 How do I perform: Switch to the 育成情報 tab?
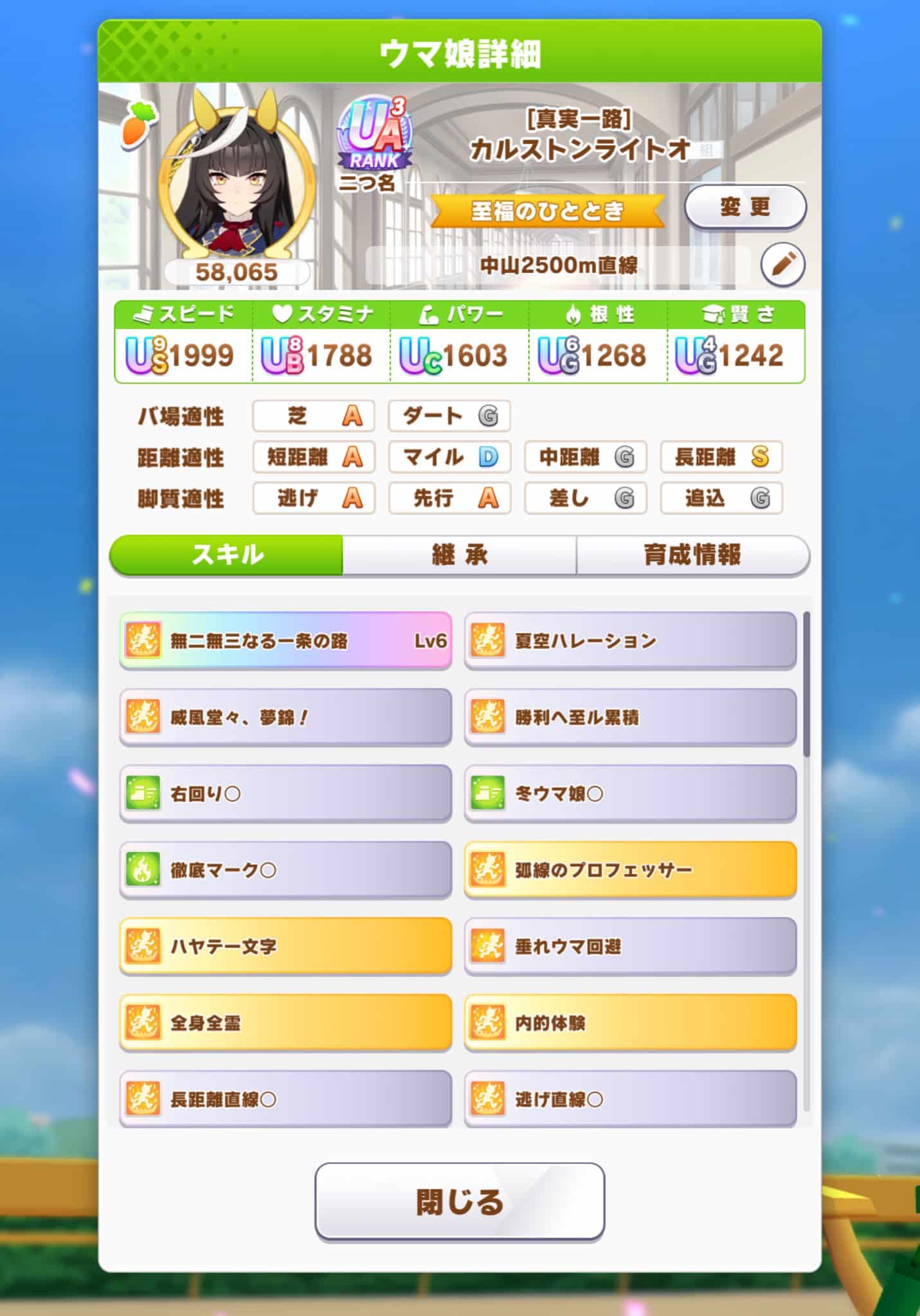tap(692, 555)
